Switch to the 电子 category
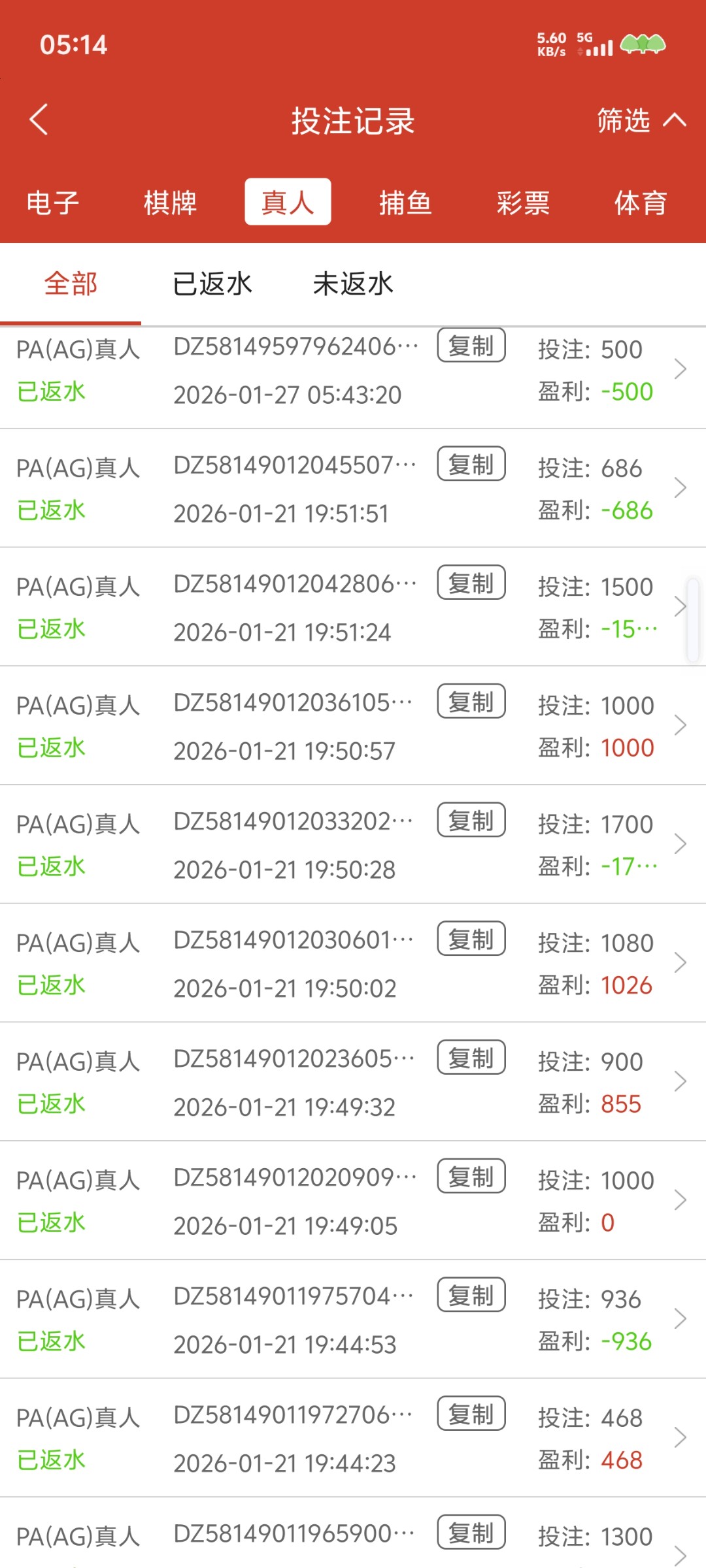 (x=53, y=203)
